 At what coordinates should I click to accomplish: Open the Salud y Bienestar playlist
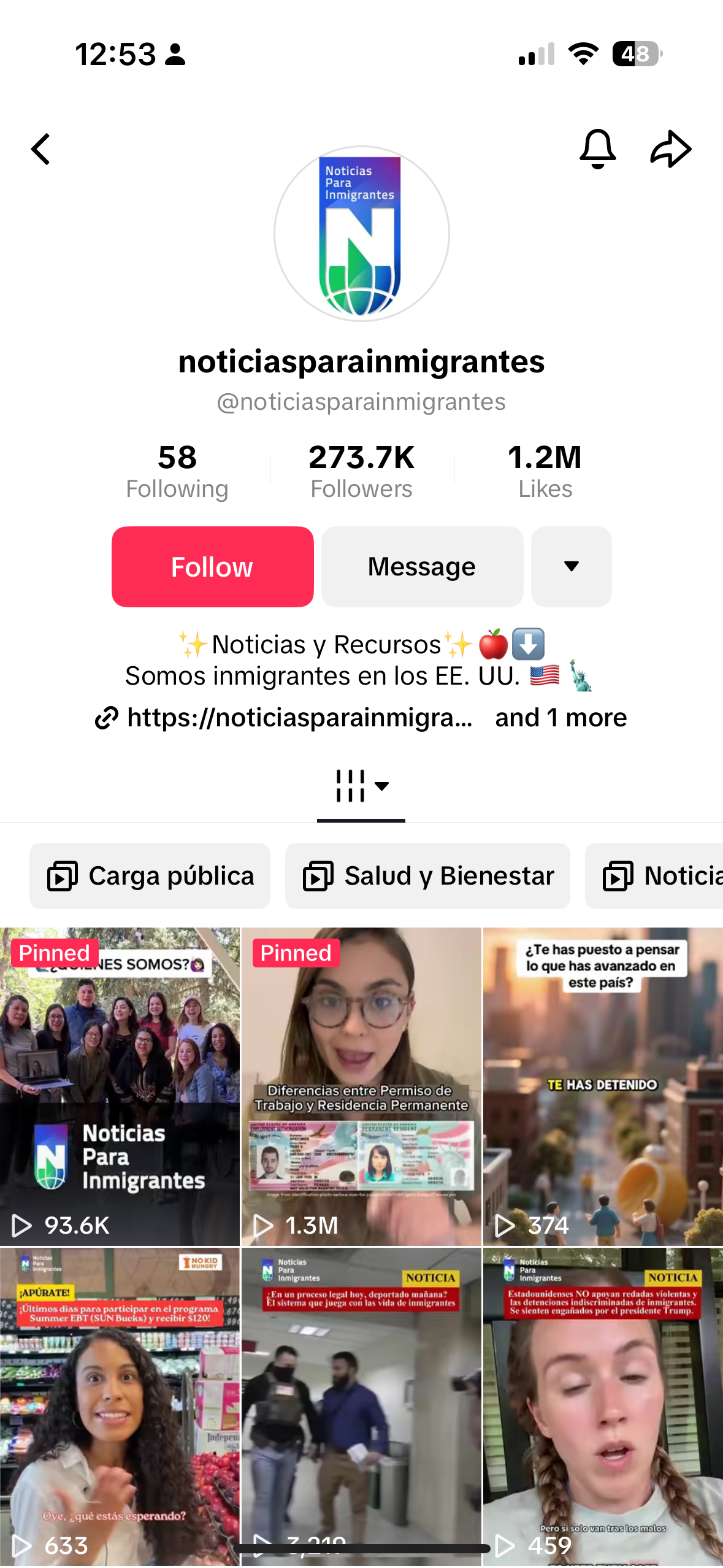(427, 876)
